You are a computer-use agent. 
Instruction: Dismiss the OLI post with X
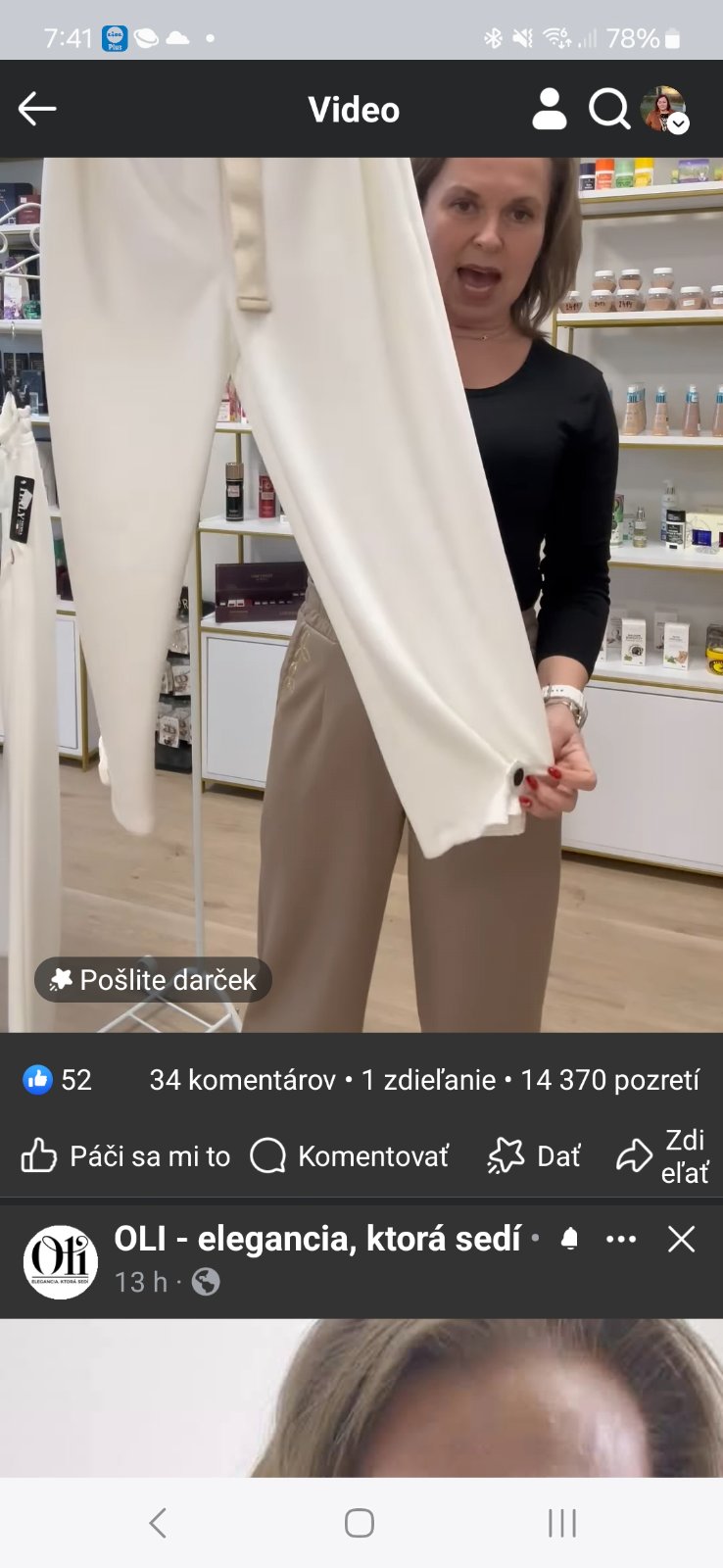[x=681, y=1240]
